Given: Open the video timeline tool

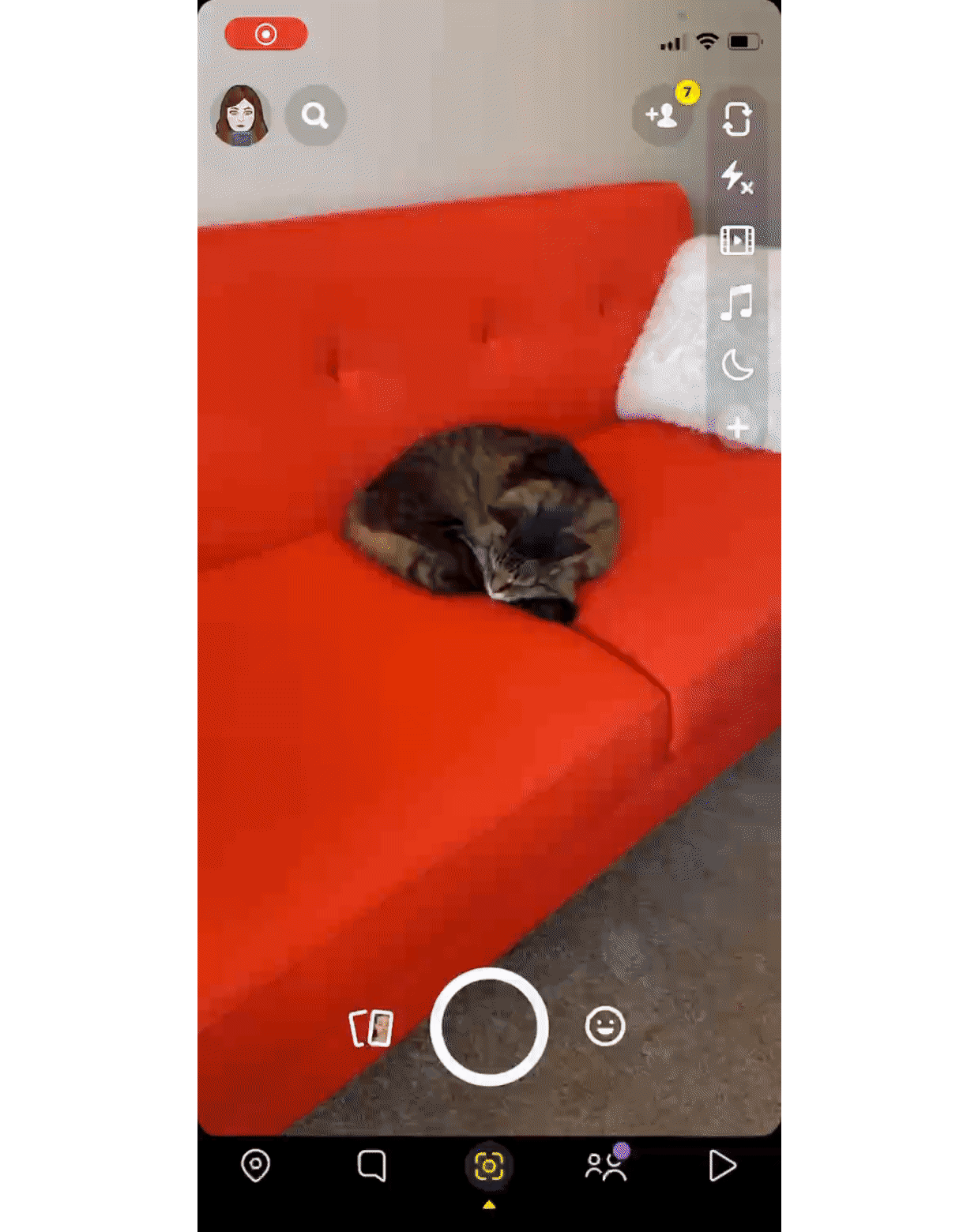Looking at the screenshot, I should click(737, 240).
